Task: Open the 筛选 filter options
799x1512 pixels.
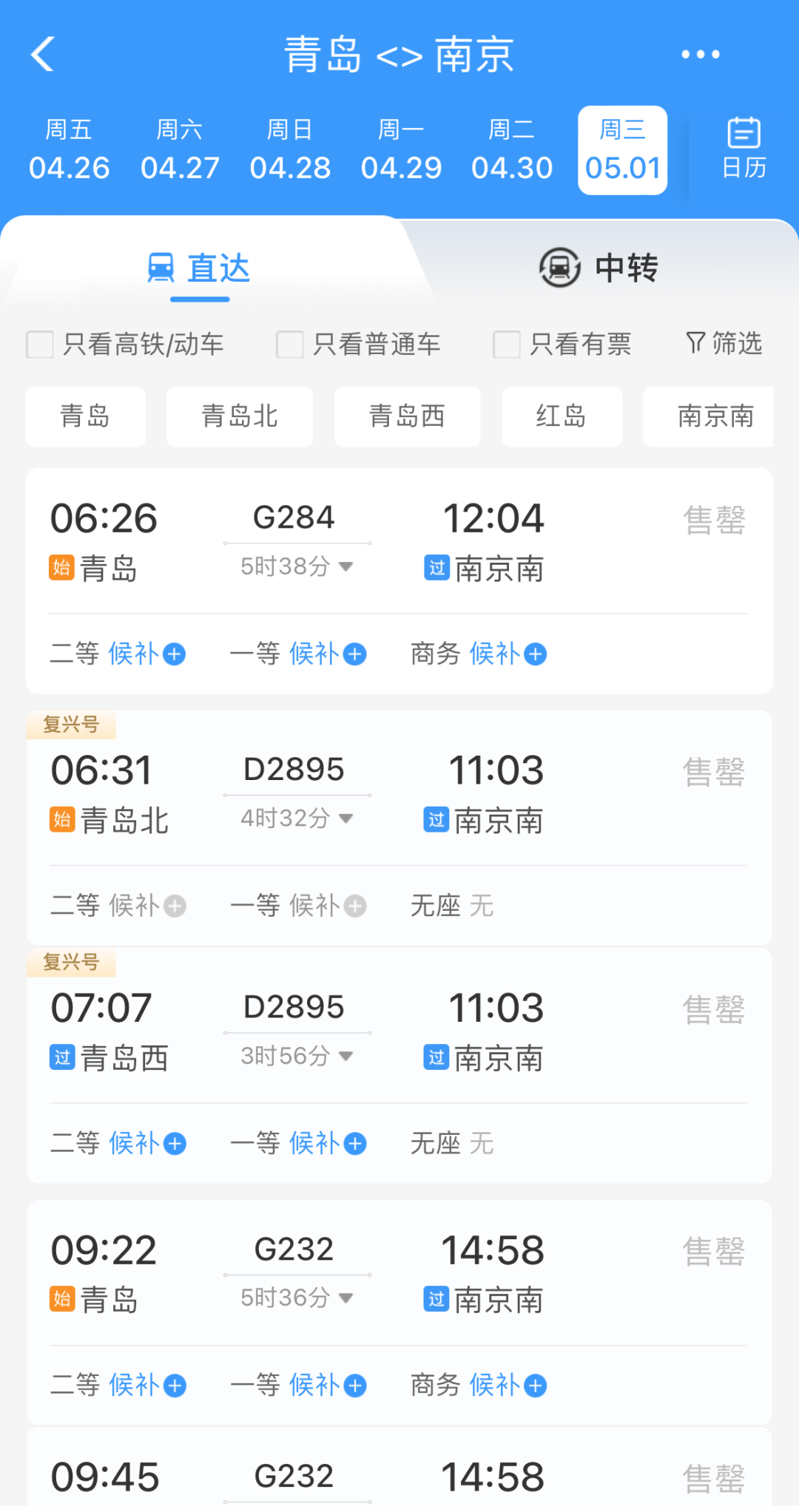Action: tap(724, 344)
